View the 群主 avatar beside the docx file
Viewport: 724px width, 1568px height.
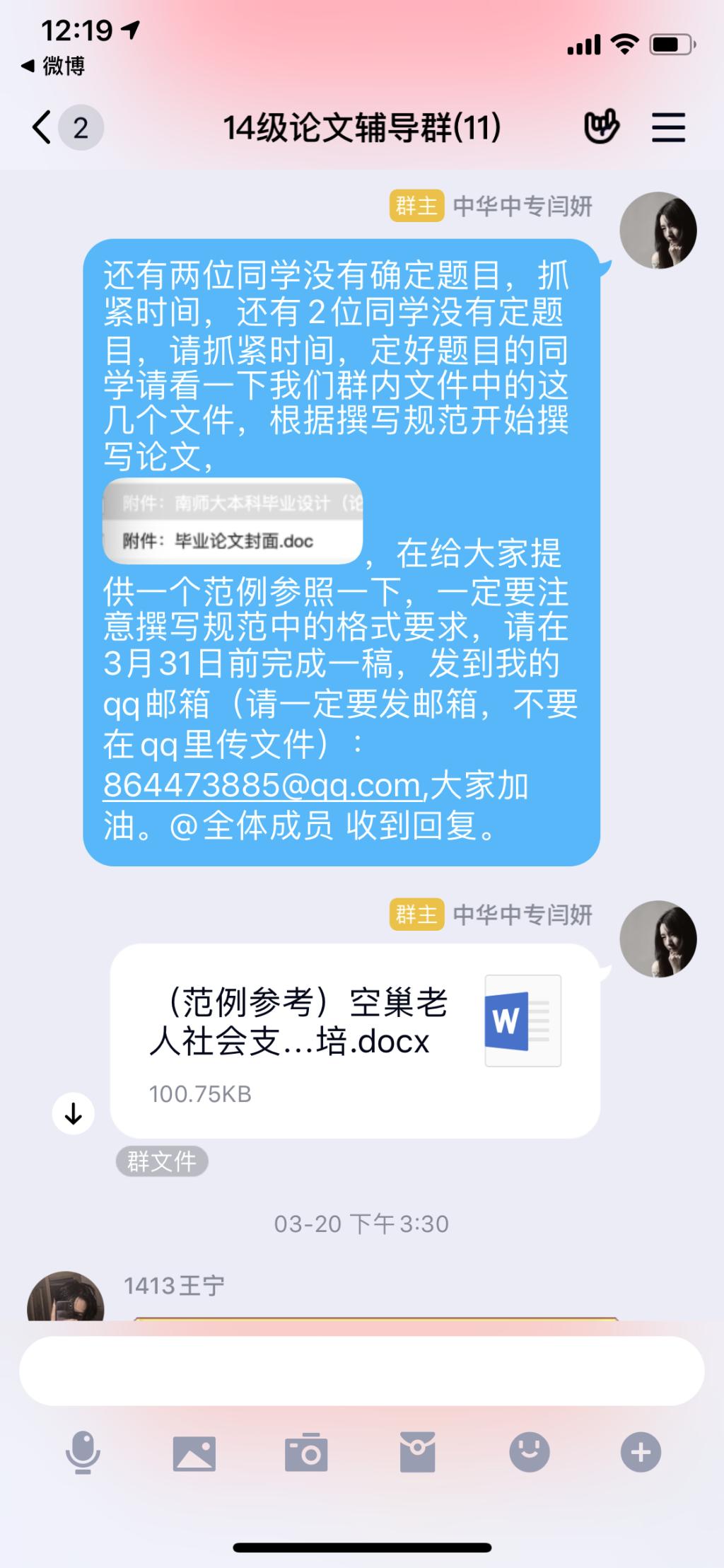[x=658, y=939]
